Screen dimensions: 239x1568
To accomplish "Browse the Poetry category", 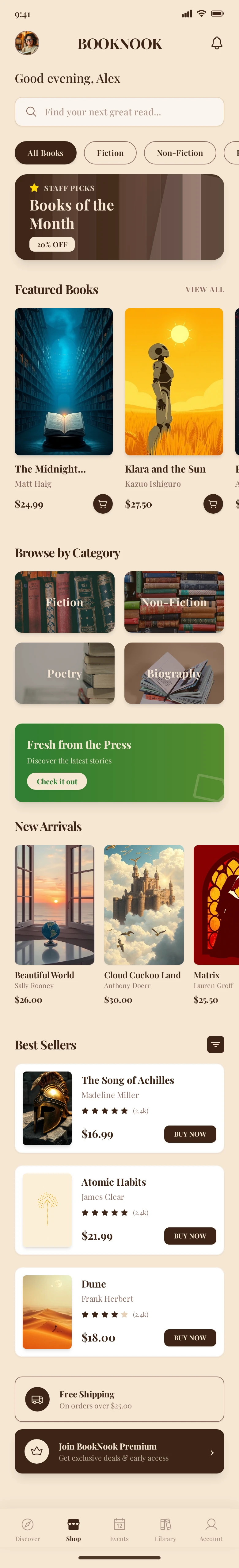I will click(64, 673).
